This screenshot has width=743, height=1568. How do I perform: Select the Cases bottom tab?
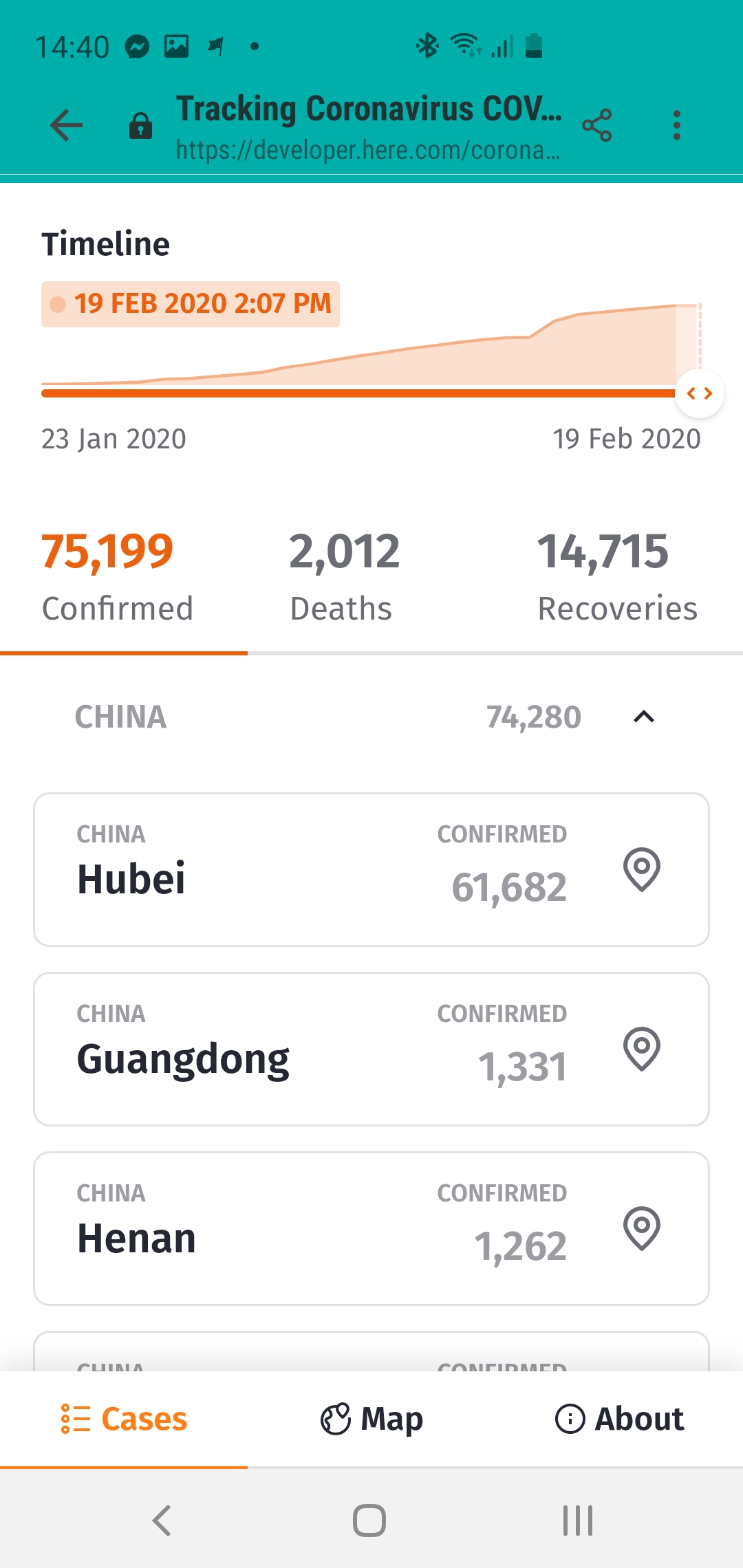coord(124,1419)
